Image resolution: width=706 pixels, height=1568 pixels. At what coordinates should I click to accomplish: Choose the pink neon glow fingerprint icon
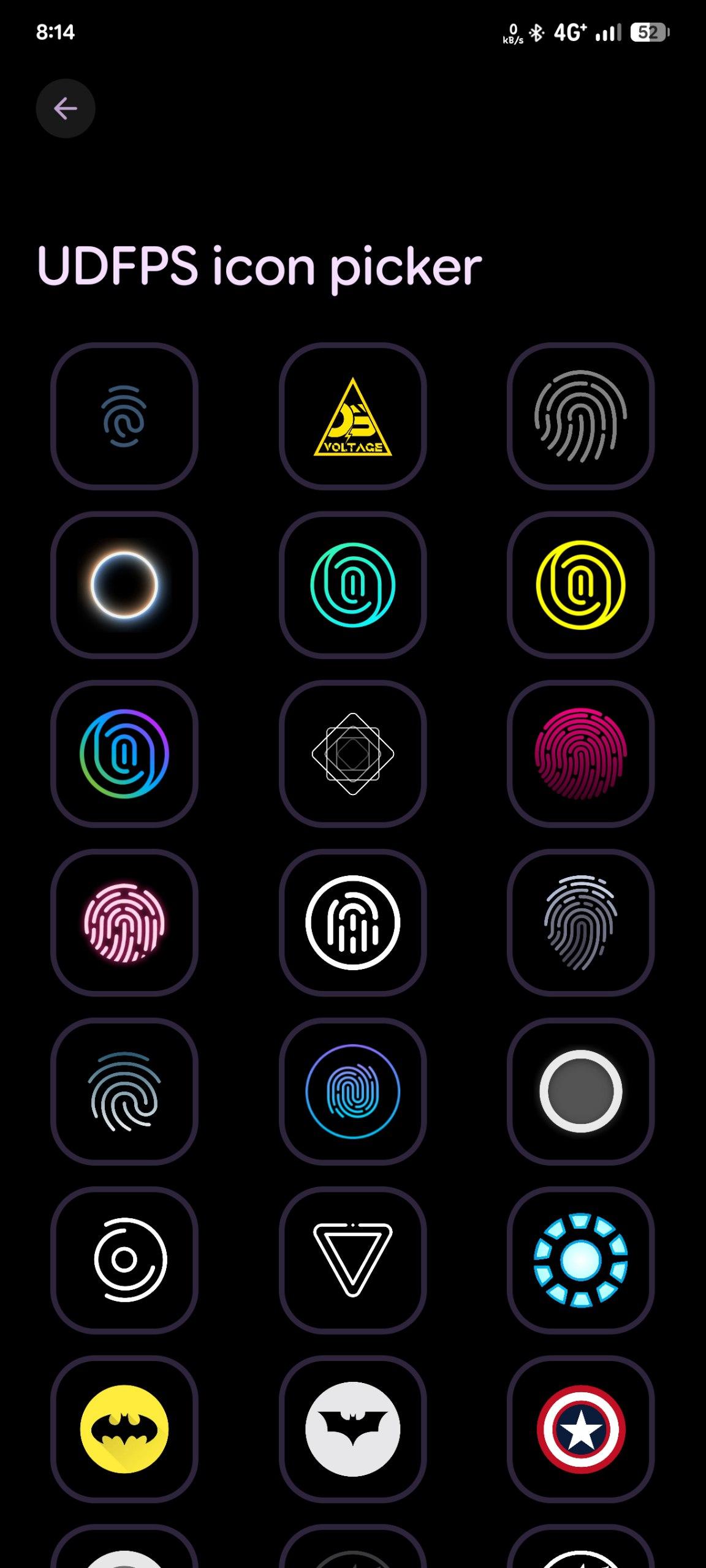point(124,922)
